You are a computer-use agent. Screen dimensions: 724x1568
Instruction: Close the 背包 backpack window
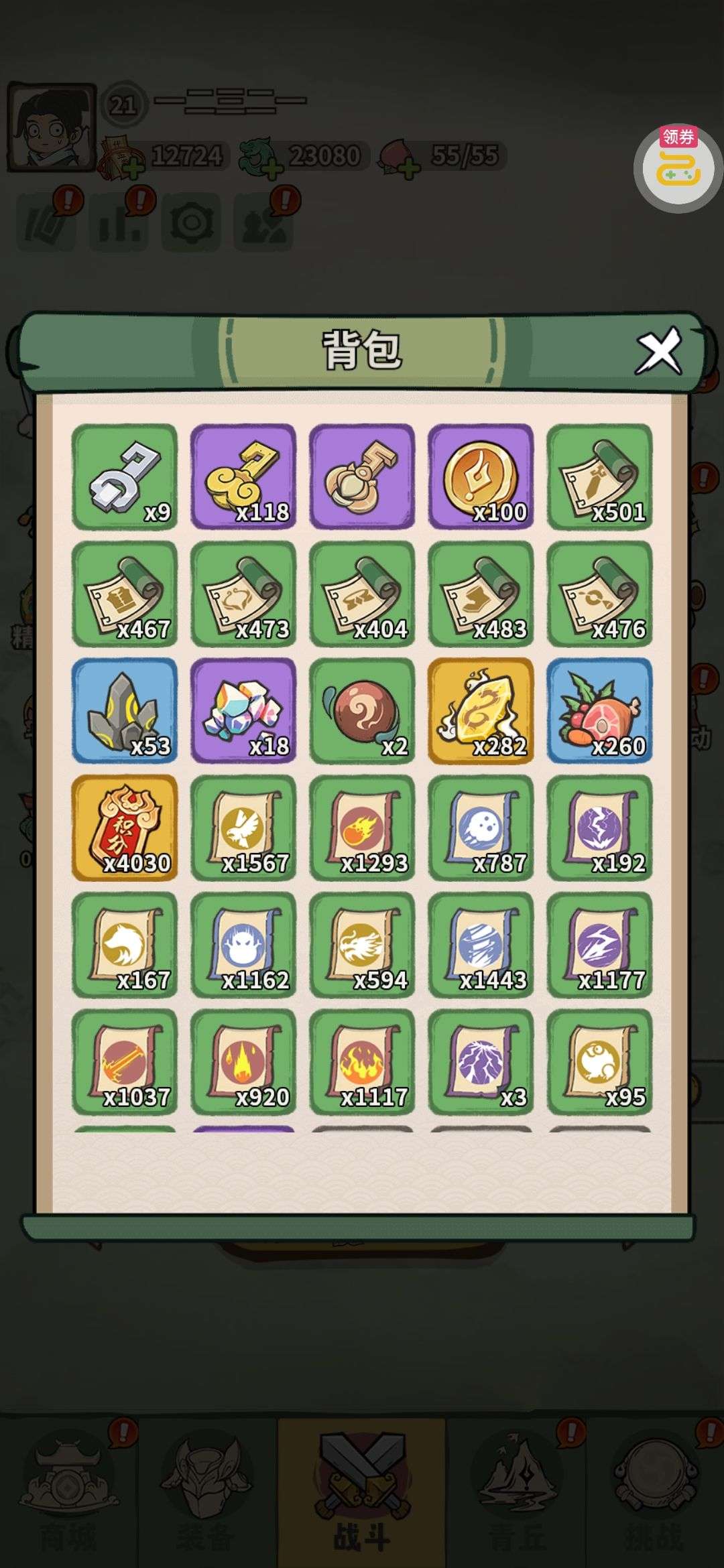(x=658, y=350)
